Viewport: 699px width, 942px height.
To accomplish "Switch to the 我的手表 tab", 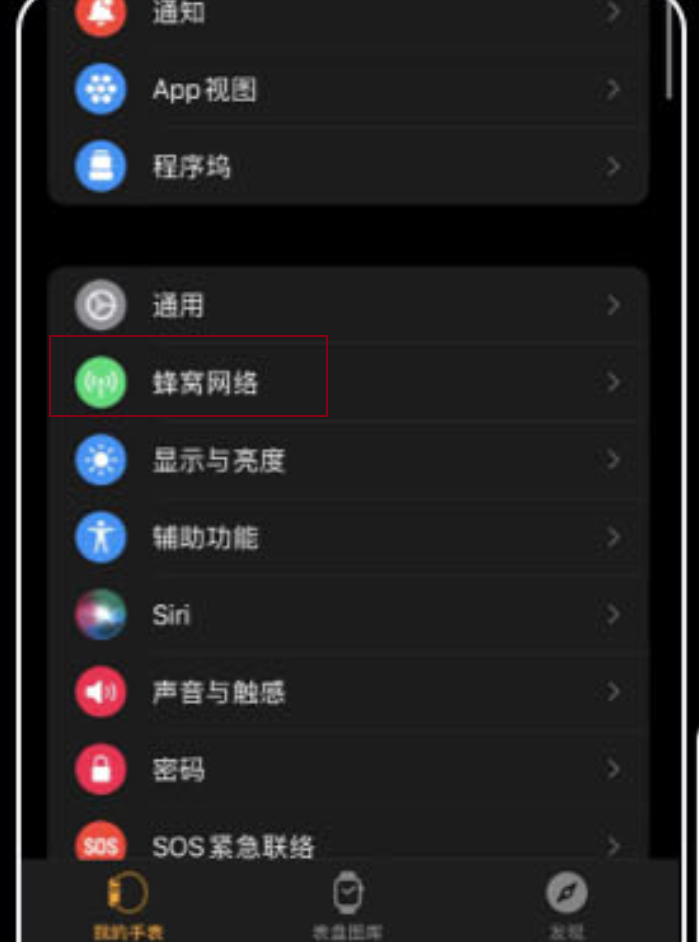I will click(127, 903).
